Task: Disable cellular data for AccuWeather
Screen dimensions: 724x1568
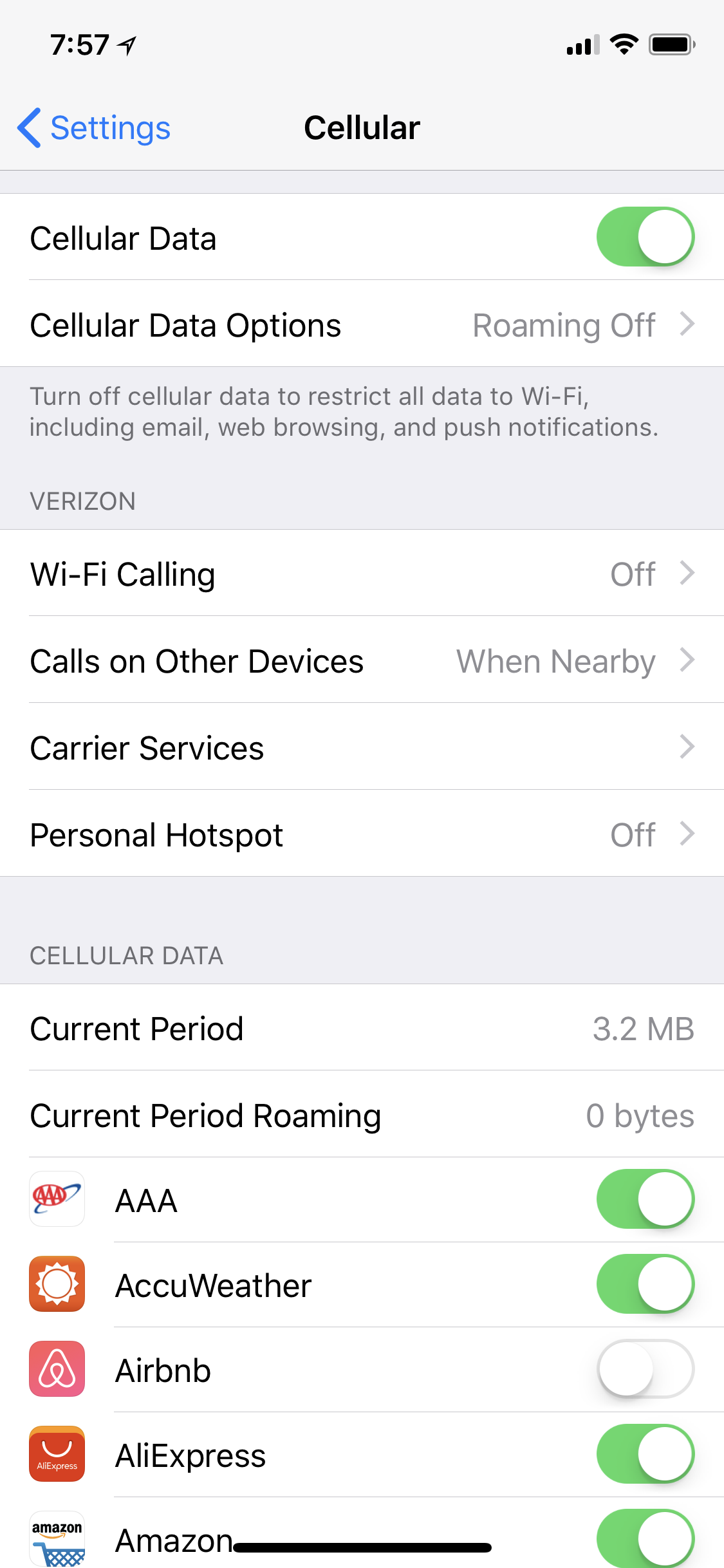Action: click(x=645, y=1285)
